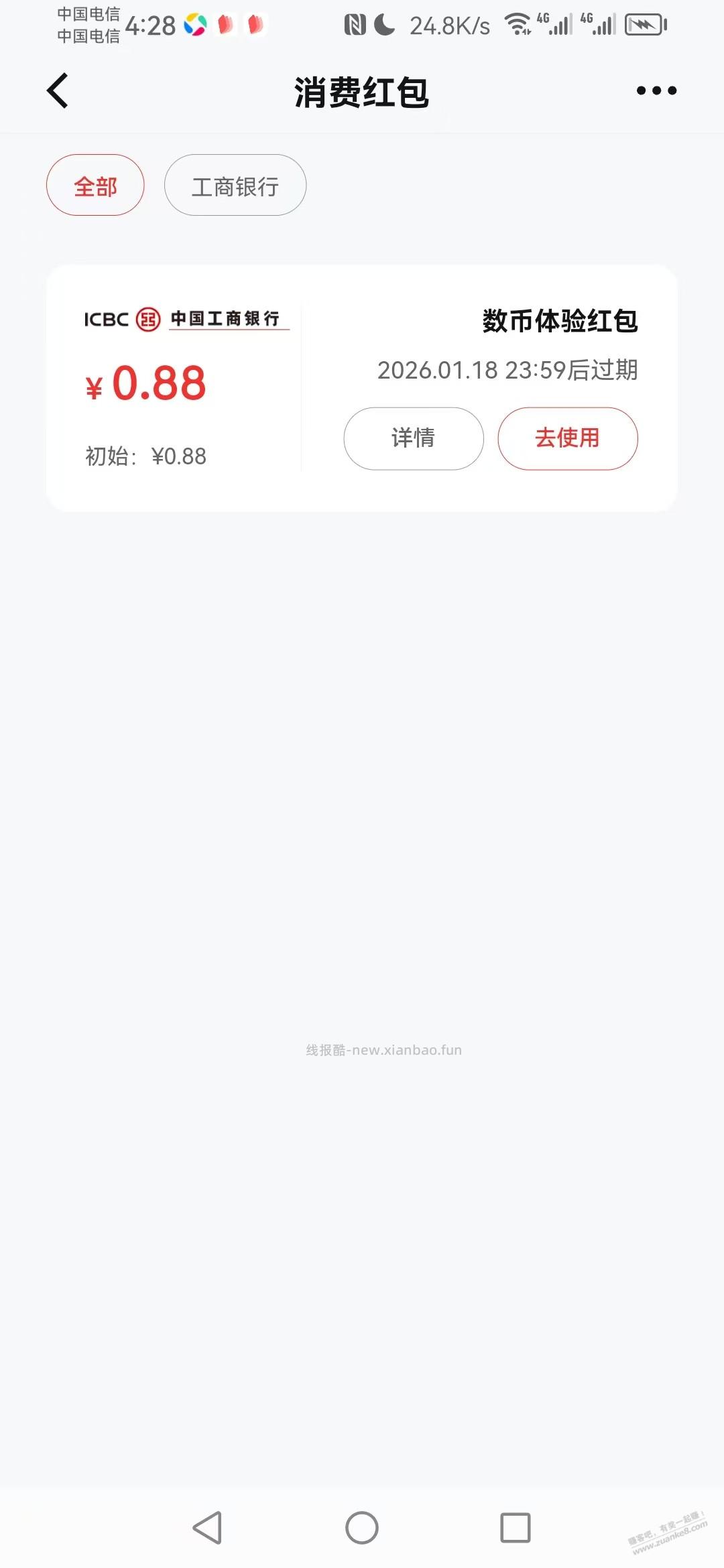Select the 工商银行 filter chip

pos(235,185)
